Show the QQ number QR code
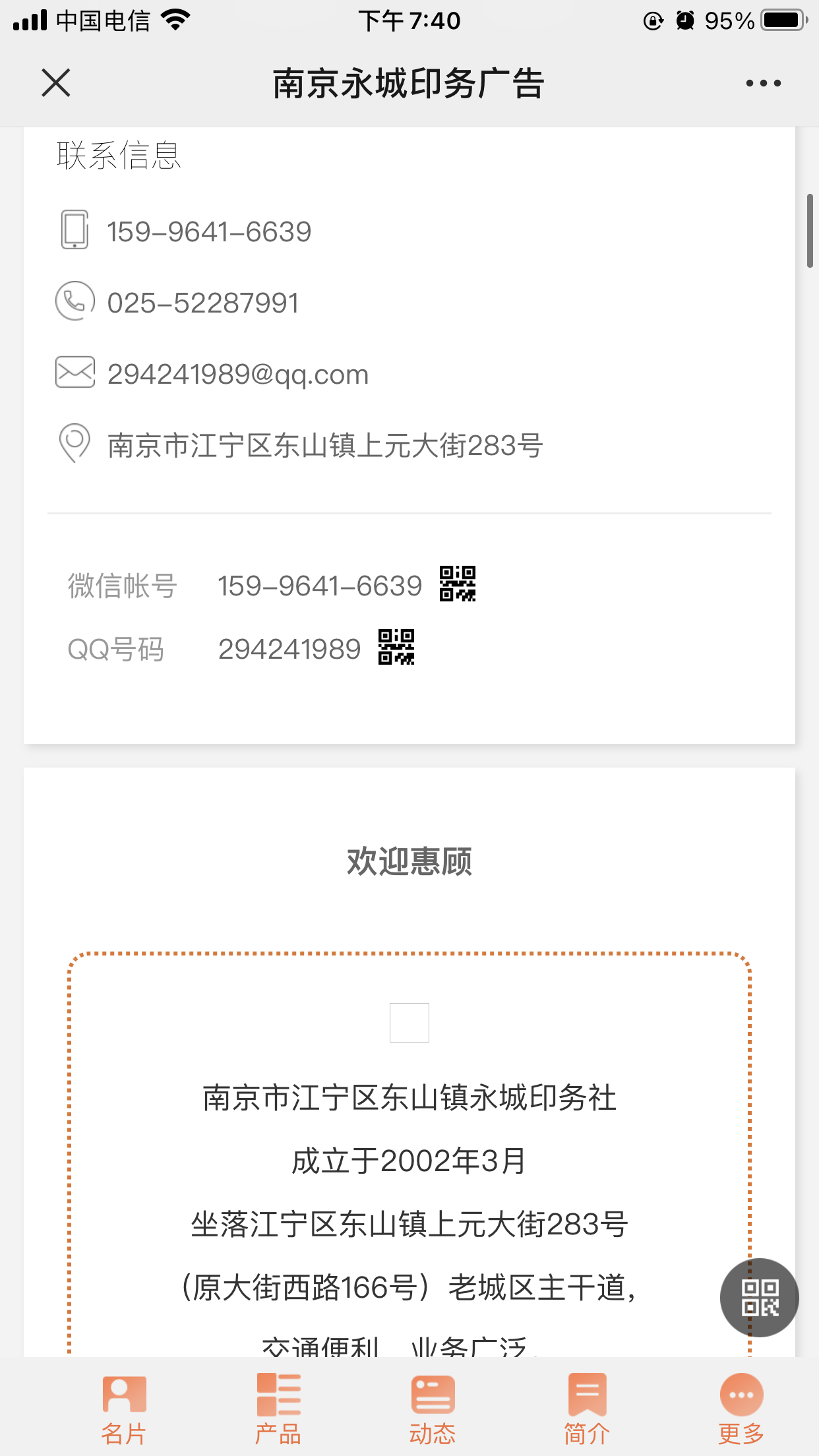819x1456 pixels. (396, 647)
